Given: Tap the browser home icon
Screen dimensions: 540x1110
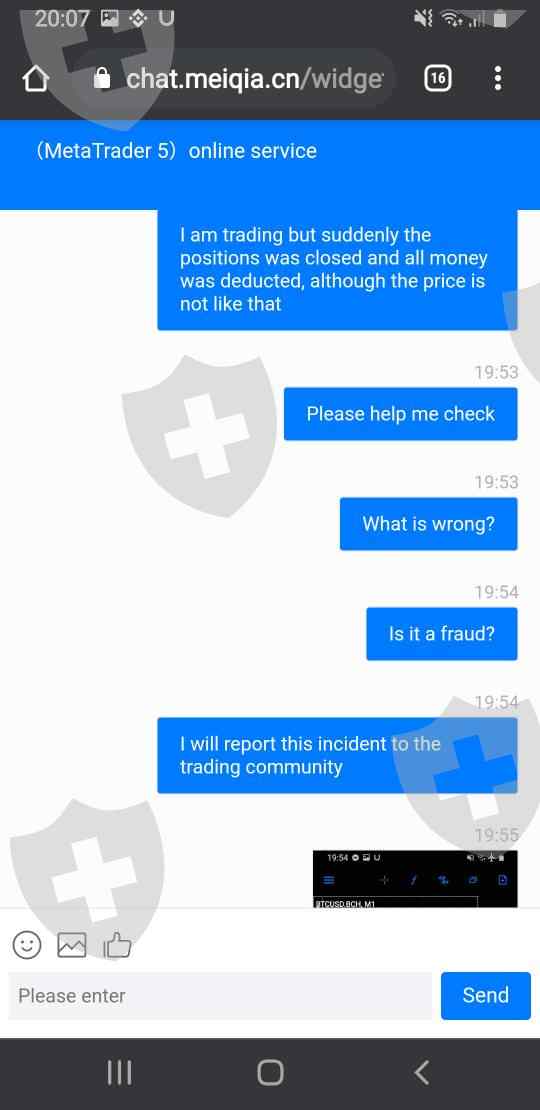Looking at the screenshot, I should (x=35, y=79).
